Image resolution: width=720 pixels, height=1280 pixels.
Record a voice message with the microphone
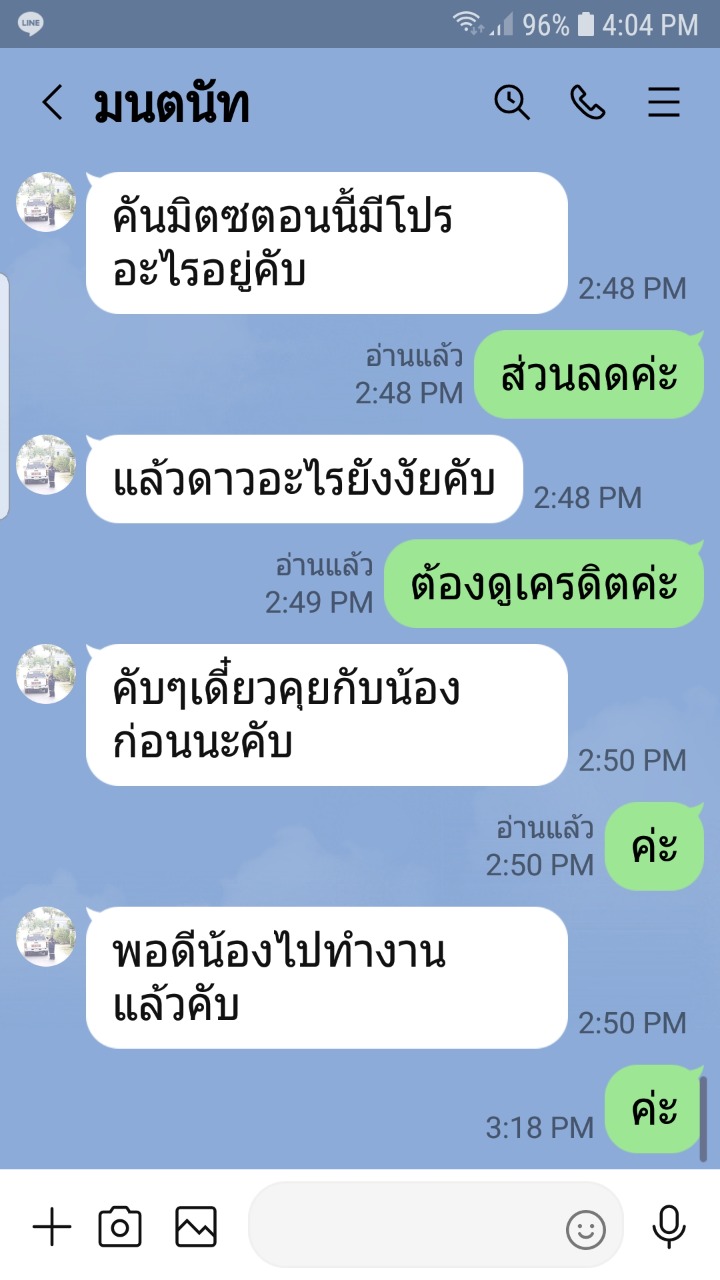[669, 1227]
